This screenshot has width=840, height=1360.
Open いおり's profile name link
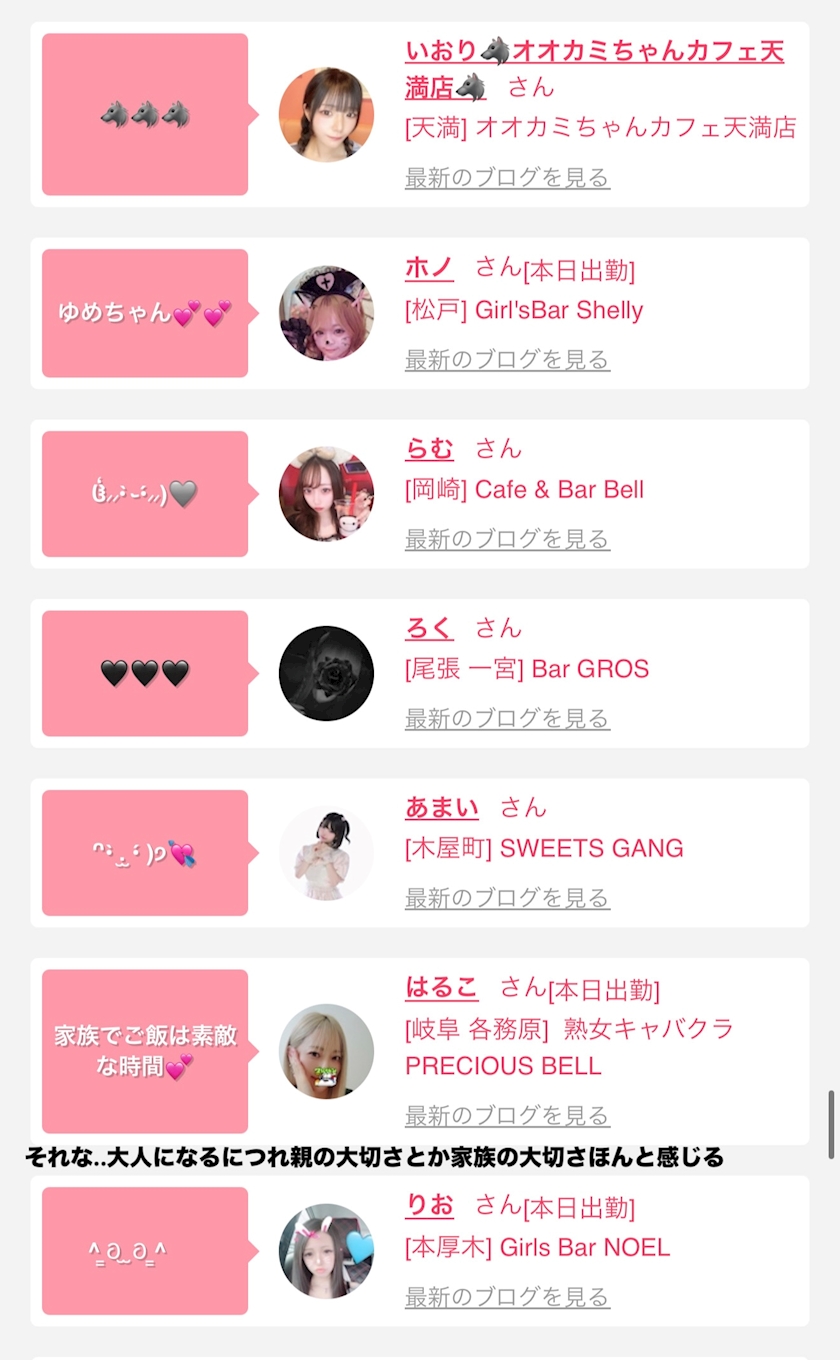click(594, 51)
